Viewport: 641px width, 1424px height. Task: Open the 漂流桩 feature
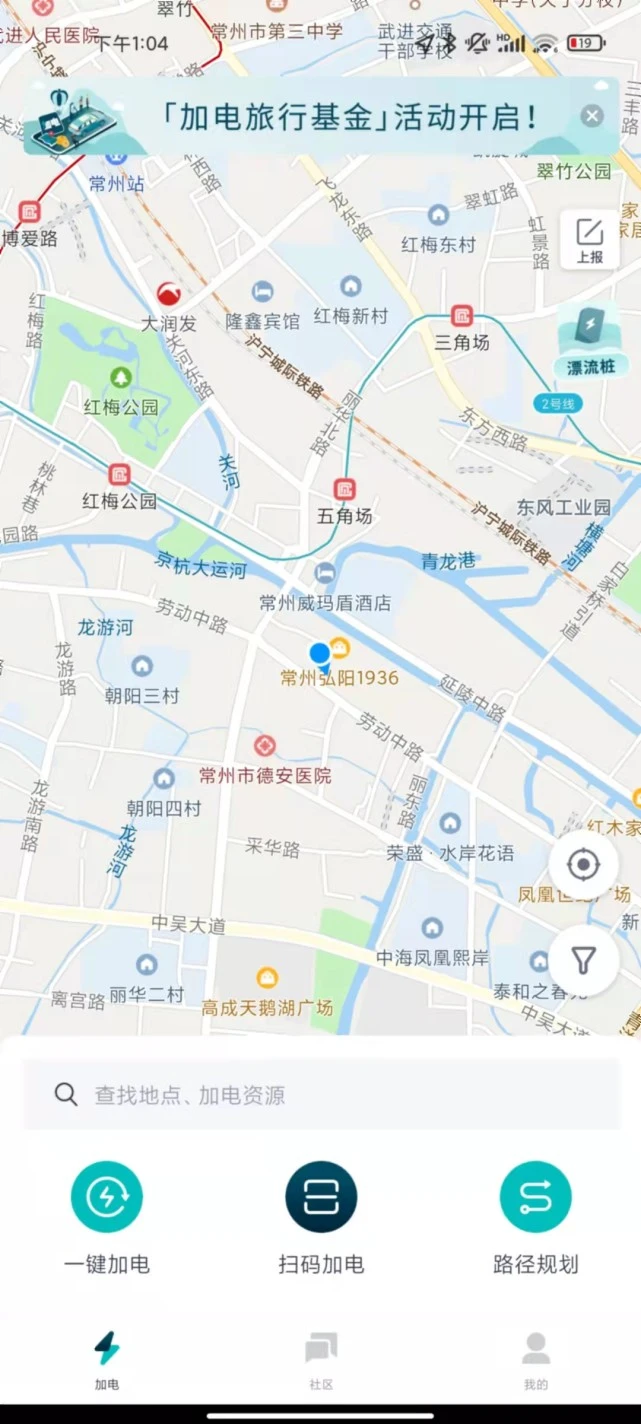[589, 340]
